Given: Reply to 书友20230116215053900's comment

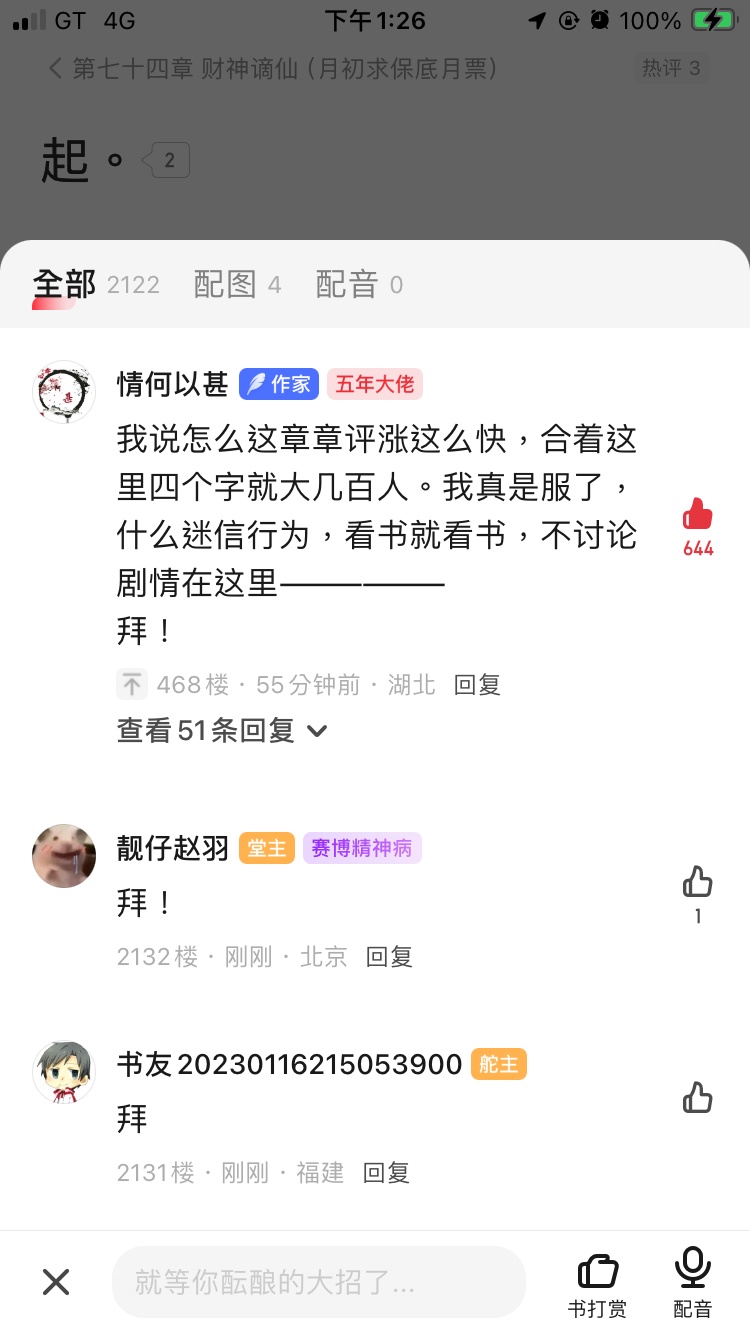Looking at the screenshot, I should point(386,1172).
